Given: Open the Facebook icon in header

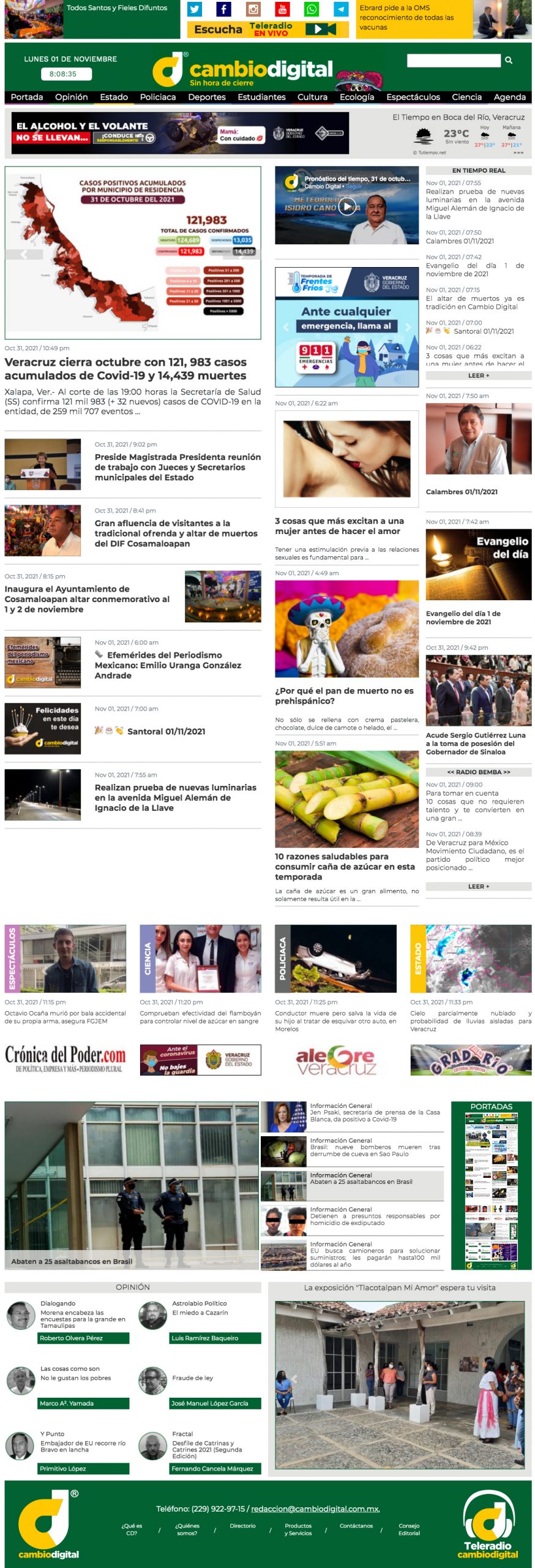Looking at the screenshot, I should (x=223, y=9).
